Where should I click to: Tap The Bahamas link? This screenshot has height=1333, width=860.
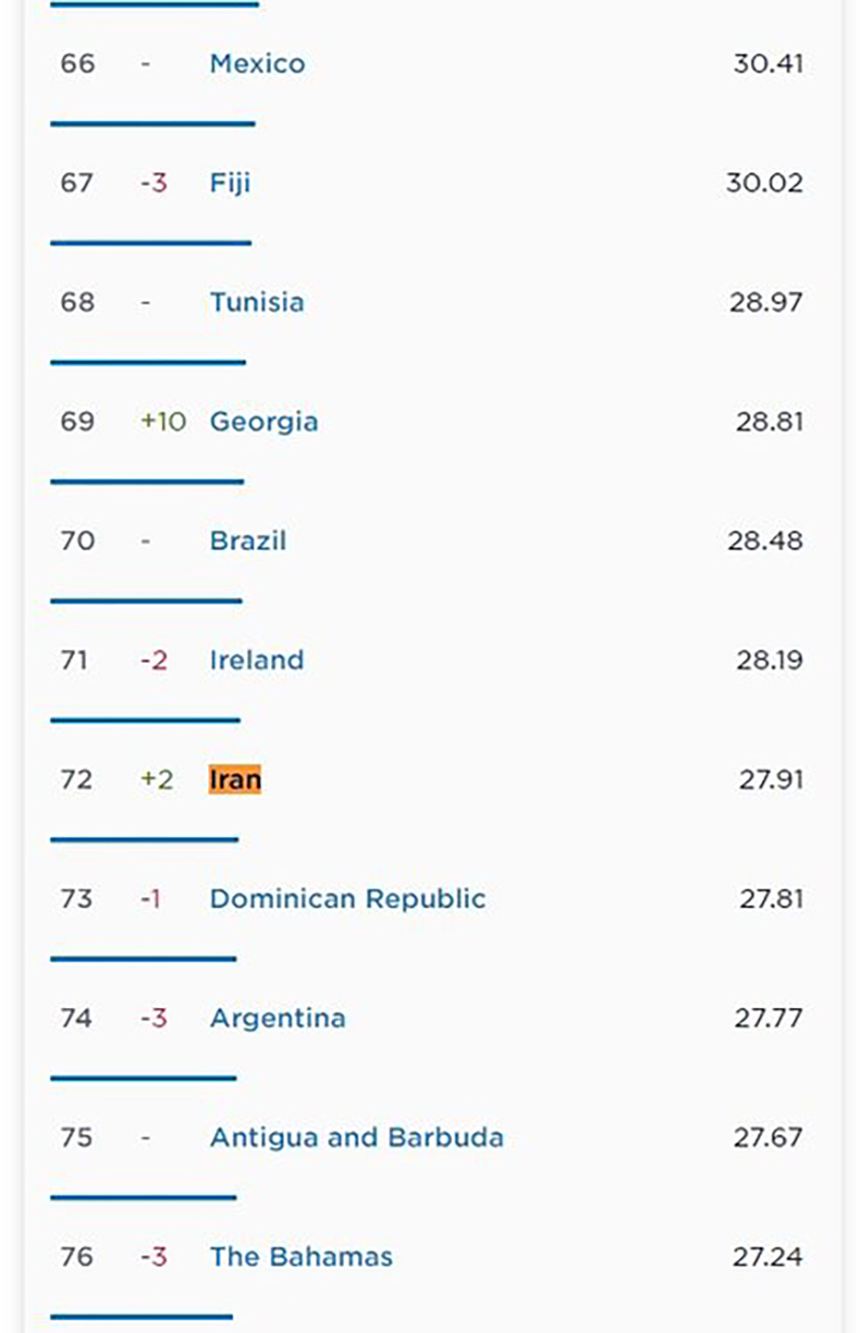pyautogui.click(x=301, y=1256)
